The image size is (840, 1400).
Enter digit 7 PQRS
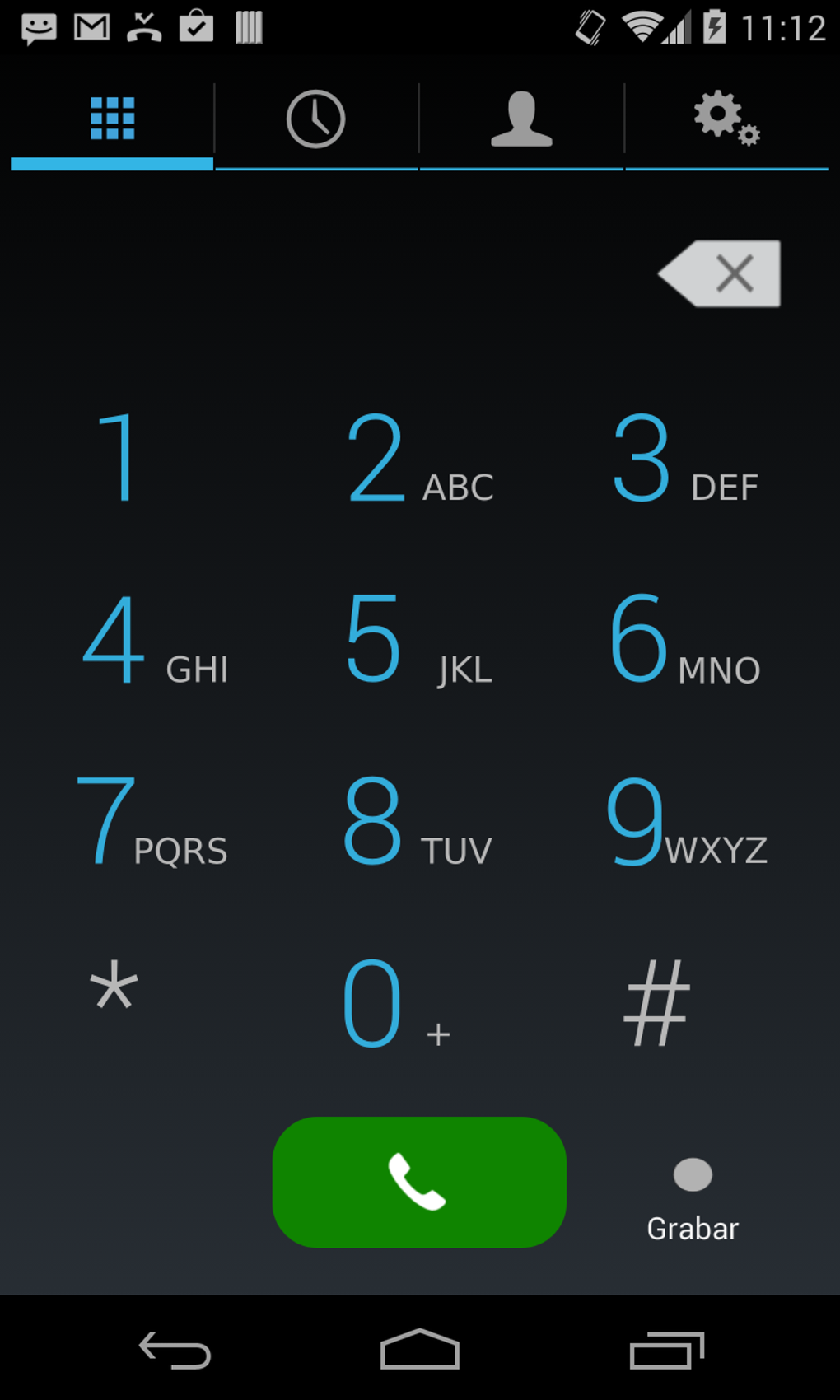coord(152,821)
